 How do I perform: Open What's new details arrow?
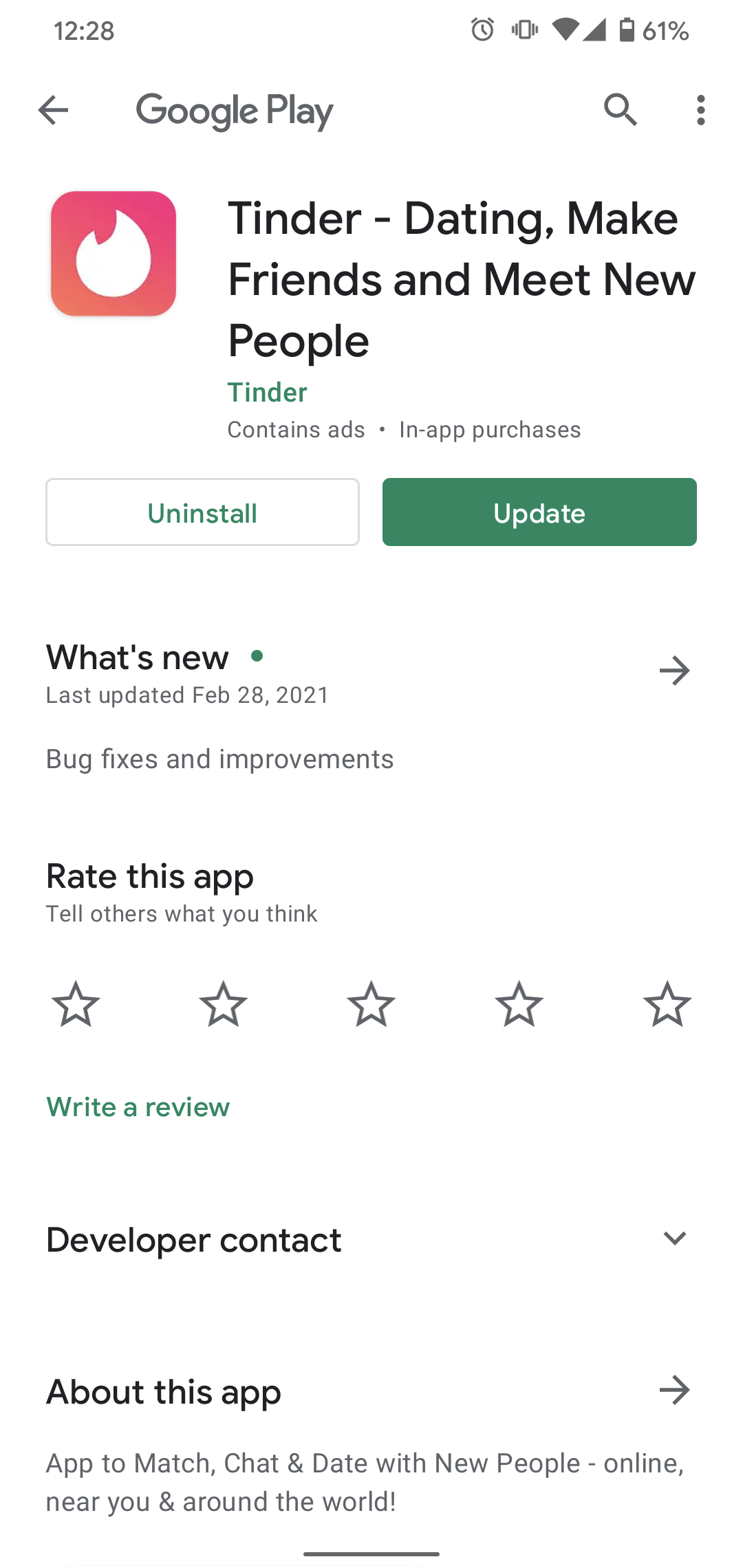tap(674, 671)
